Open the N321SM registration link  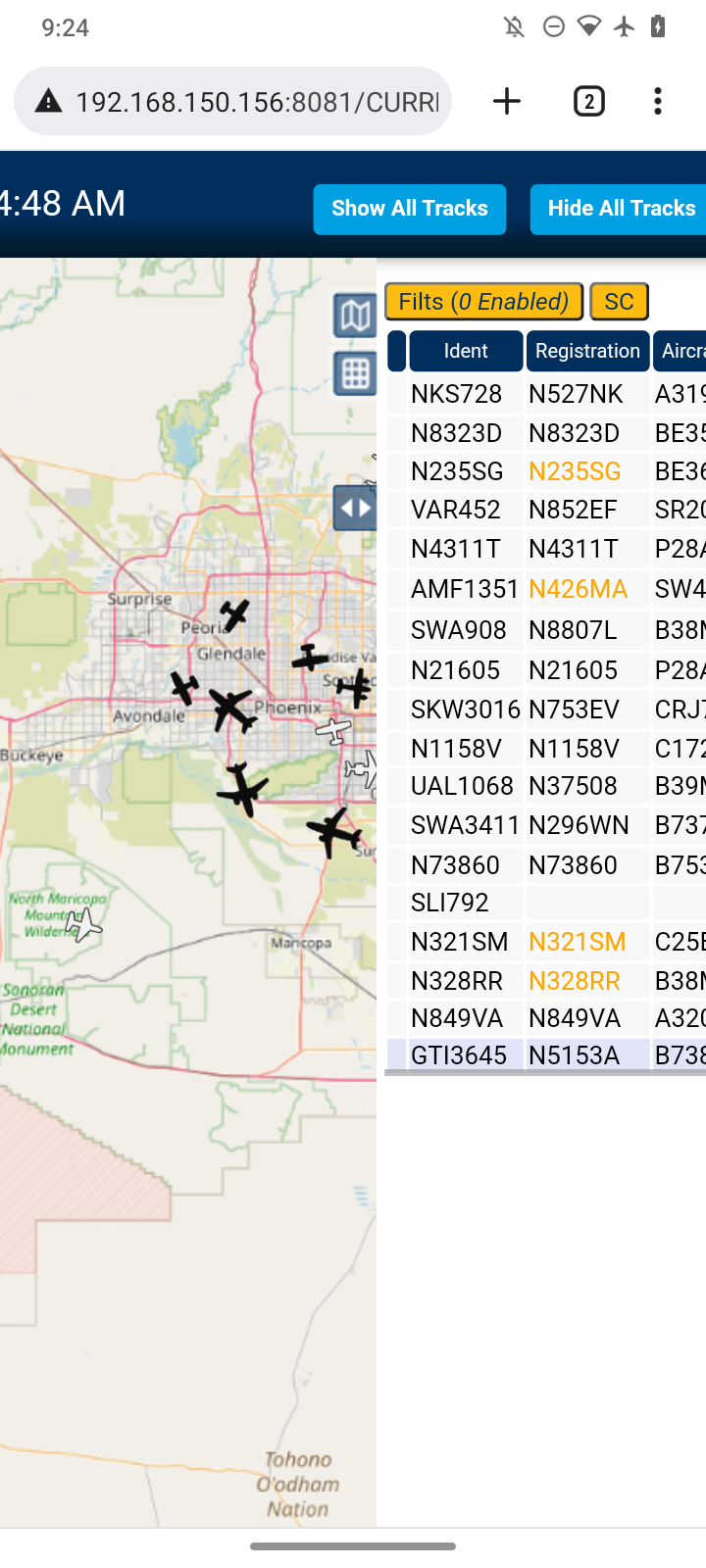click(577, 942)
